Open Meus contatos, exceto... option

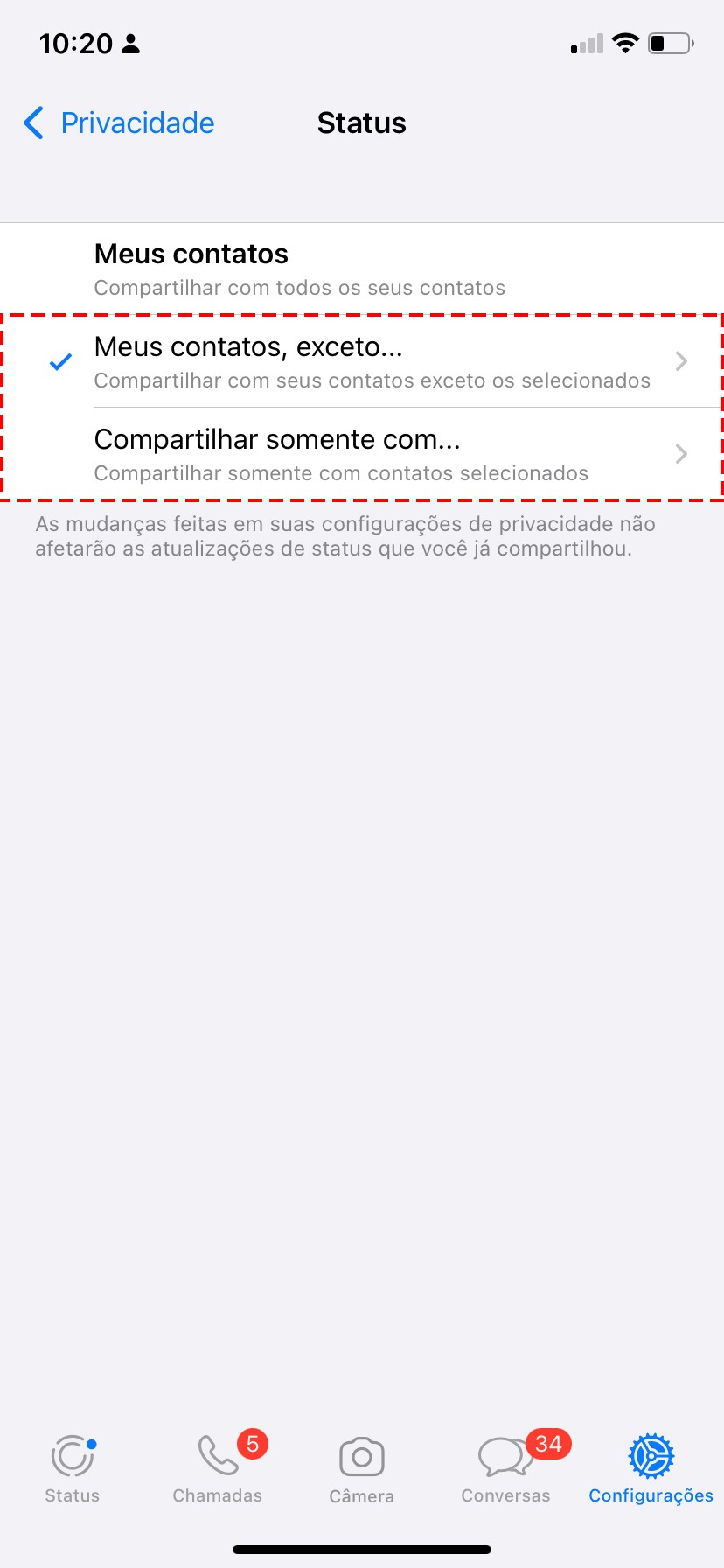(362, 361)
